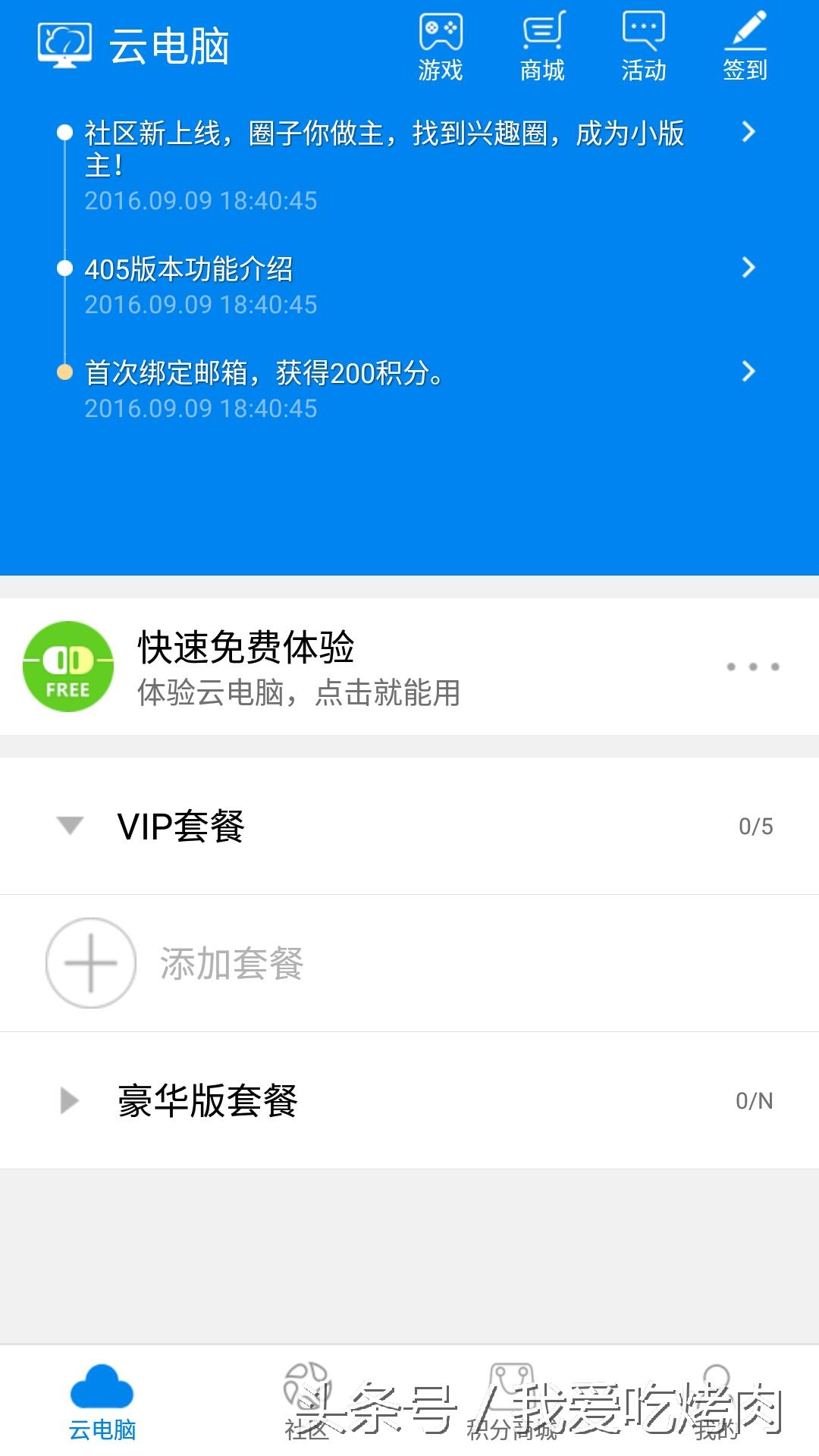Switch to the 社区 tab
Viewport: 819px width, 1456px height.
(307, 1402)
